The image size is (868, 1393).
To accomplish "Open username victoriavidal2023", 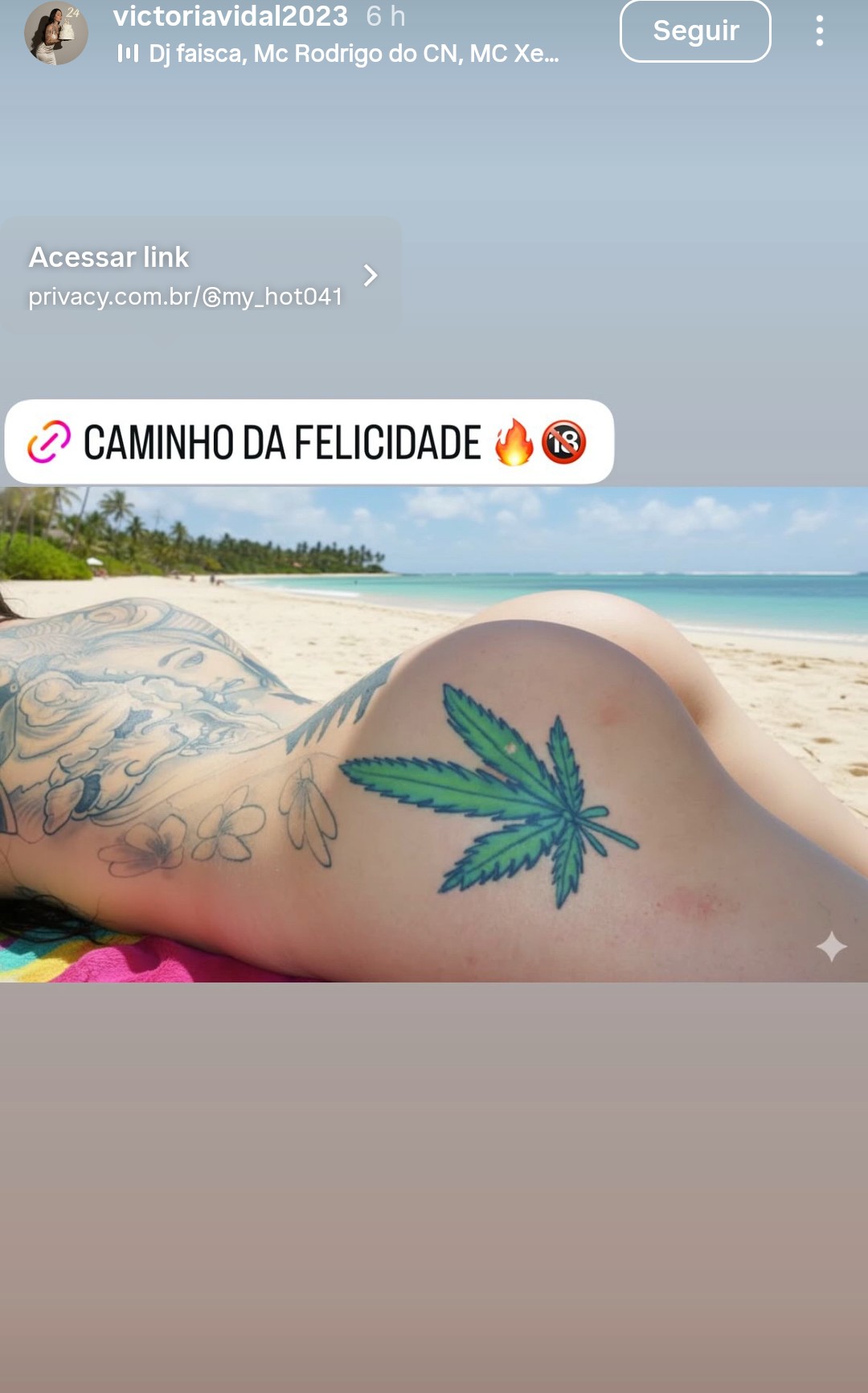I will tap(231, 16).
